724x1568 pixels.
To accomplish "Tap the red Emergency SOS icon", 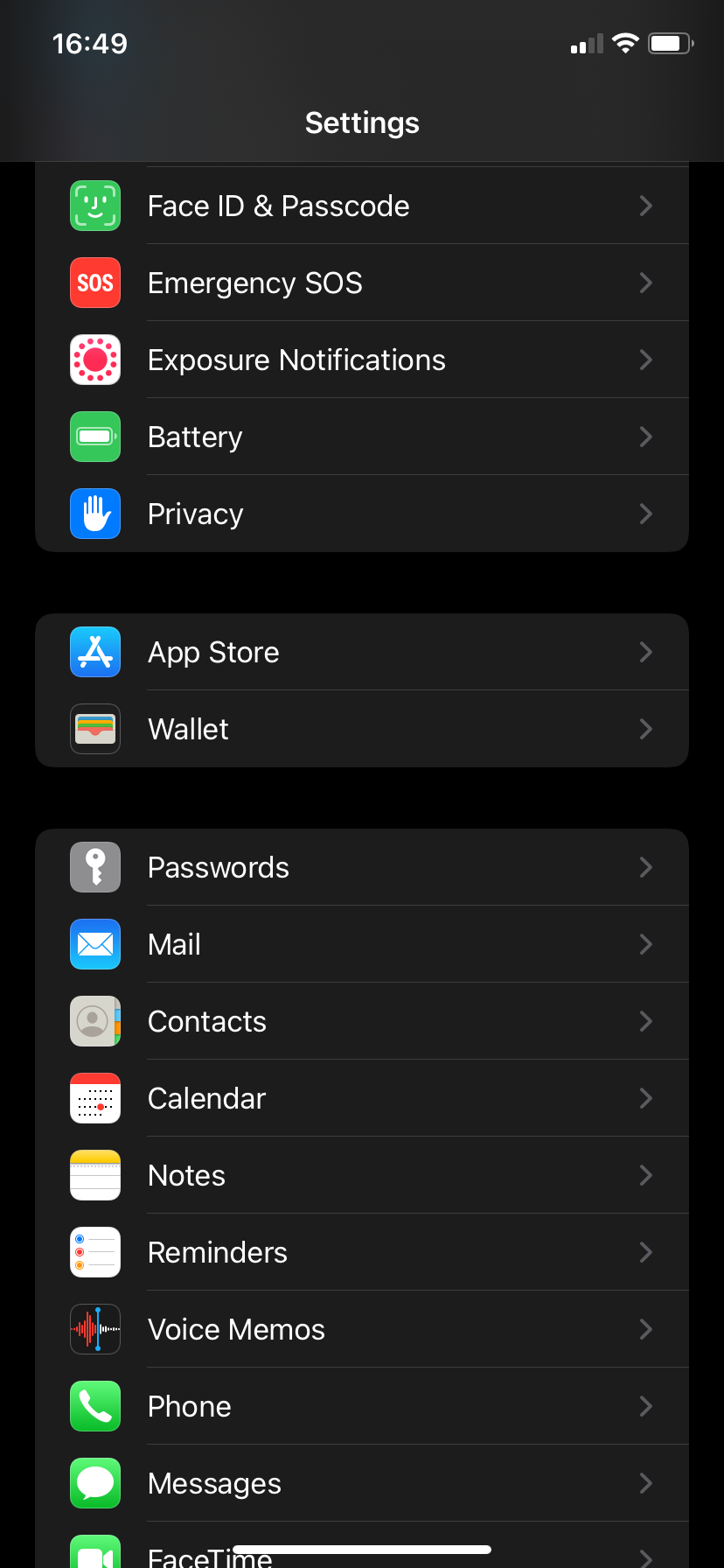I will click(x=94, y=282).
